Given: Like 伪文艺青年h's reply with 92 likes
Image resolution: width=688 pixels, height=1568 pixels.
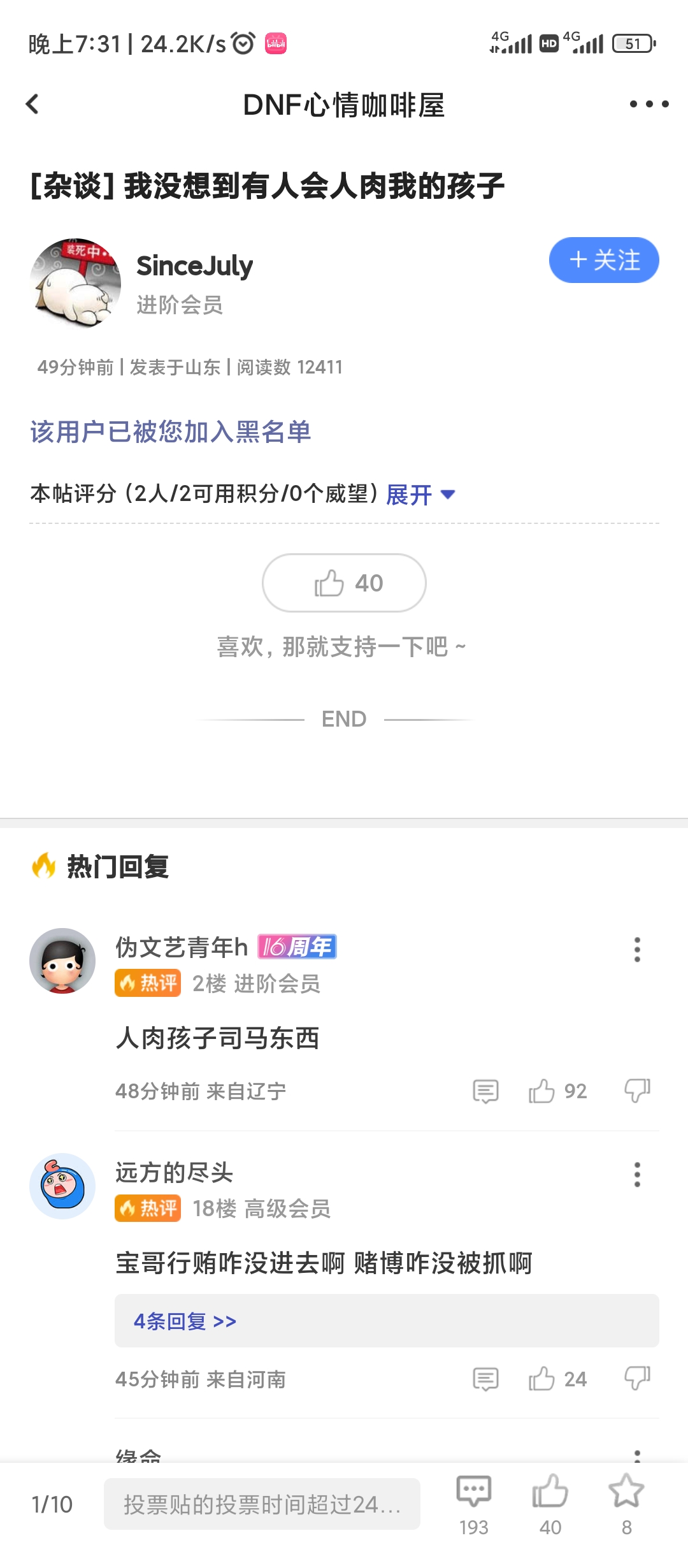Looking at the screenshot, I should click(x=542, y=1091).
